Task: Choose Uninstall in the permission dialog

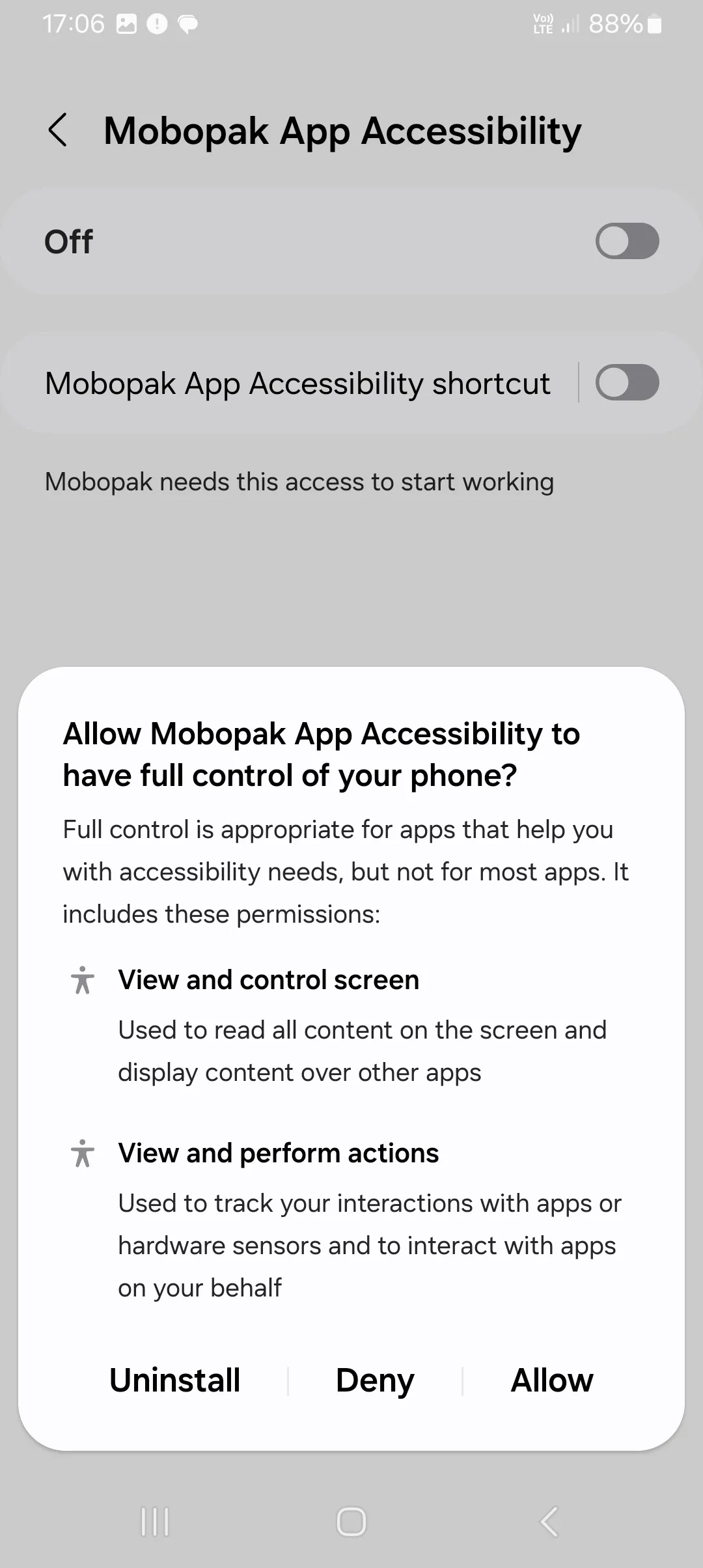Action: 175,1380
